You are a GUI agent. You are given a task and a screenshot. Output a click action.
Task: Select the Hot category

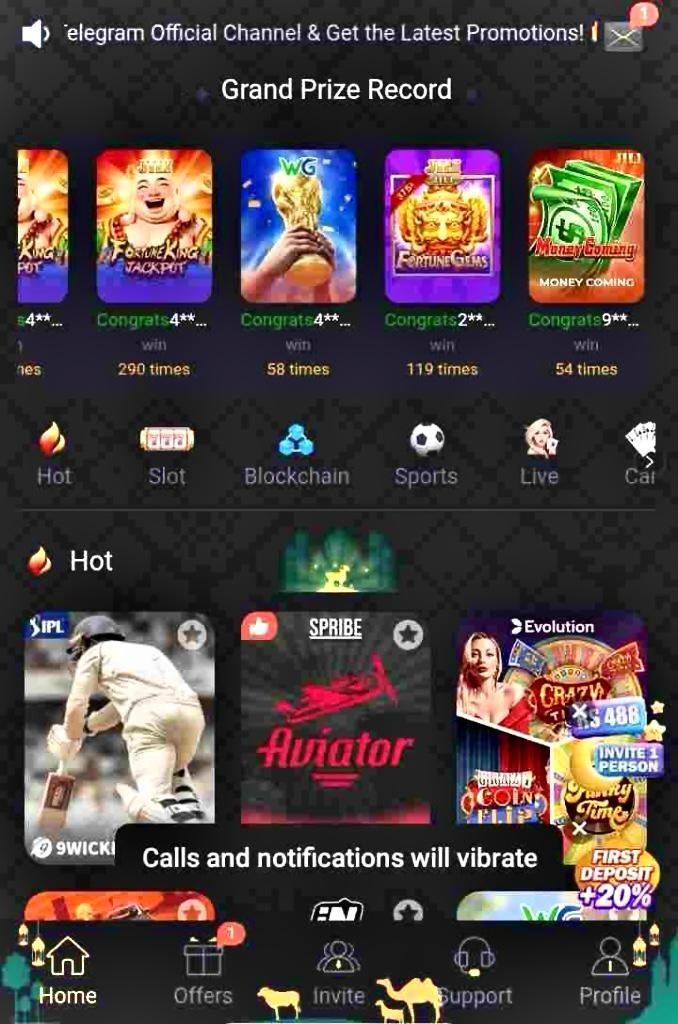53,455
